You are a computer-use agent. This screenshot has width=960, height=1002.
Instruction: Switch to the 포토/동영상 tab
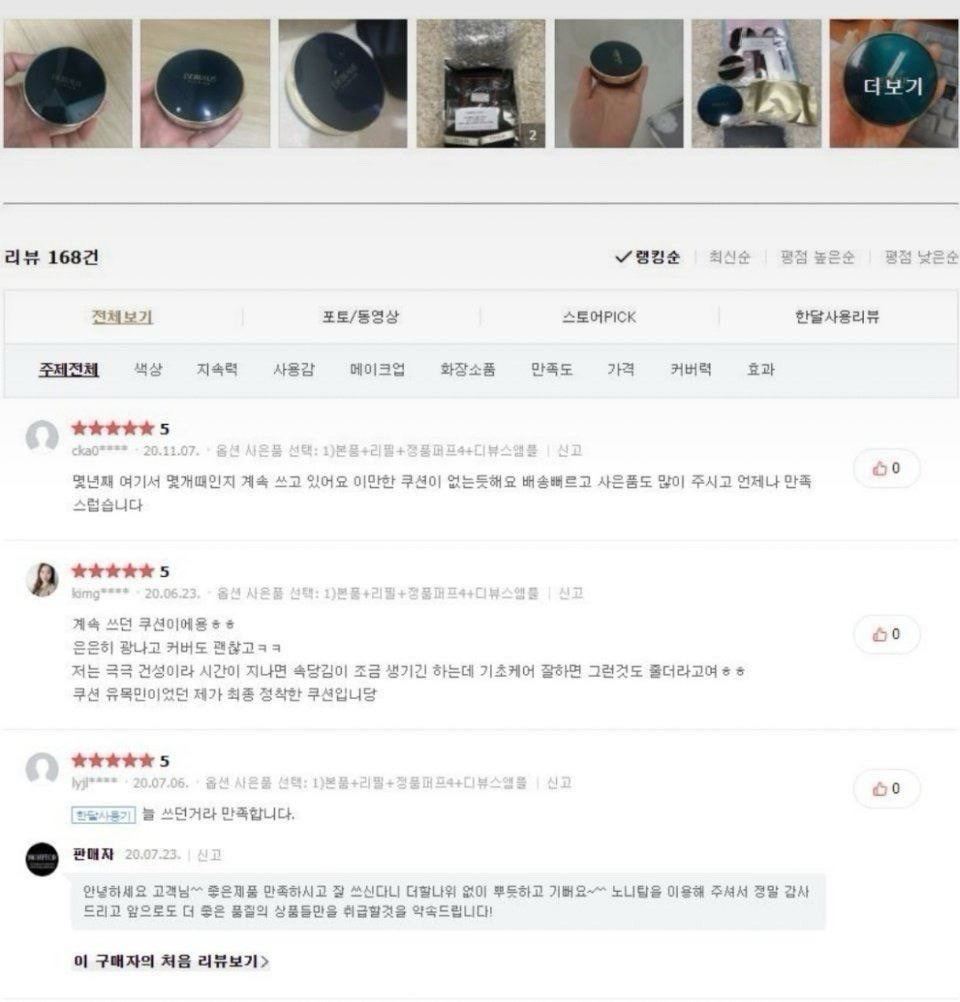360,317
